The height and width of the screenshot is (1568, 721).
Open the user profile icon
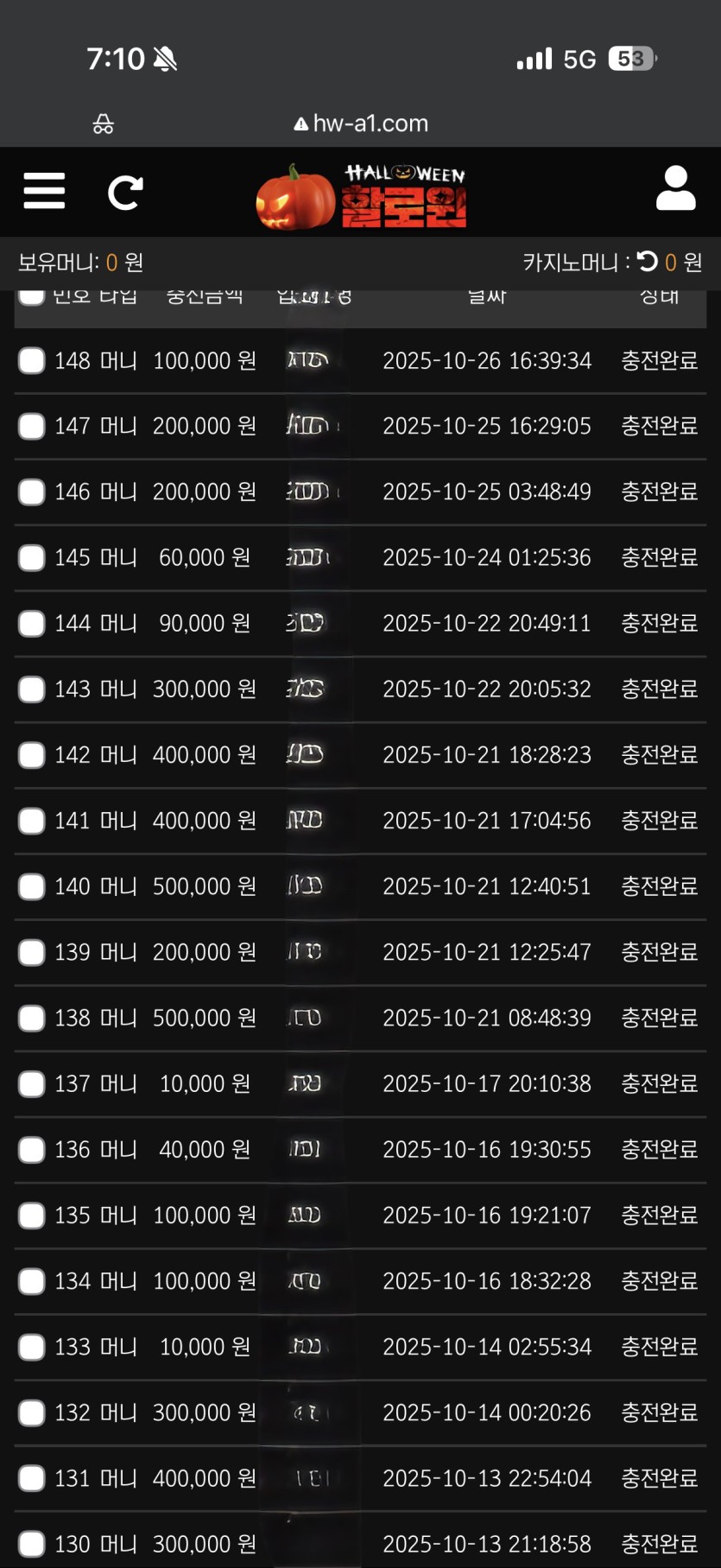(675, 189)
